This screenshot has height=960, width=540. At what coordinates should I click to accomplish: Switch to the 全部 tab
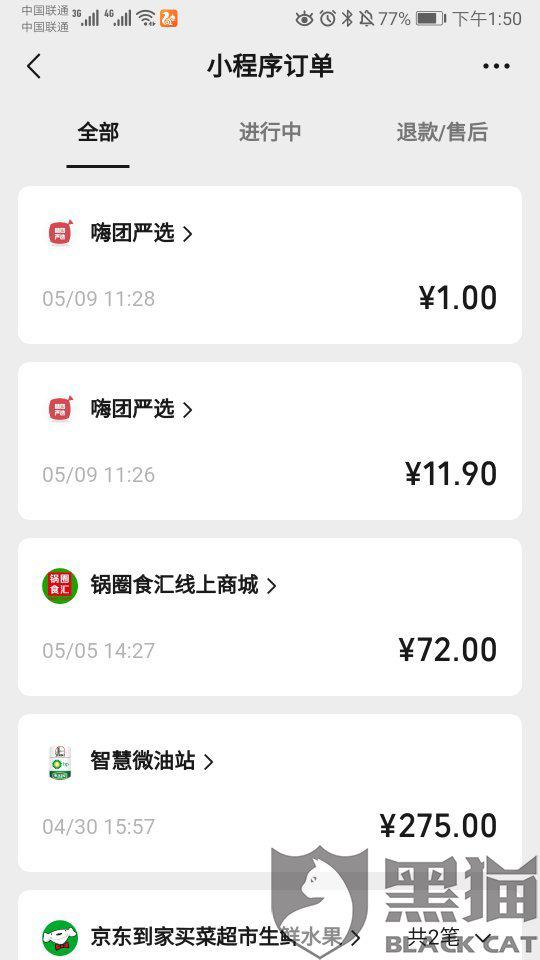click(x=98, y=132)
